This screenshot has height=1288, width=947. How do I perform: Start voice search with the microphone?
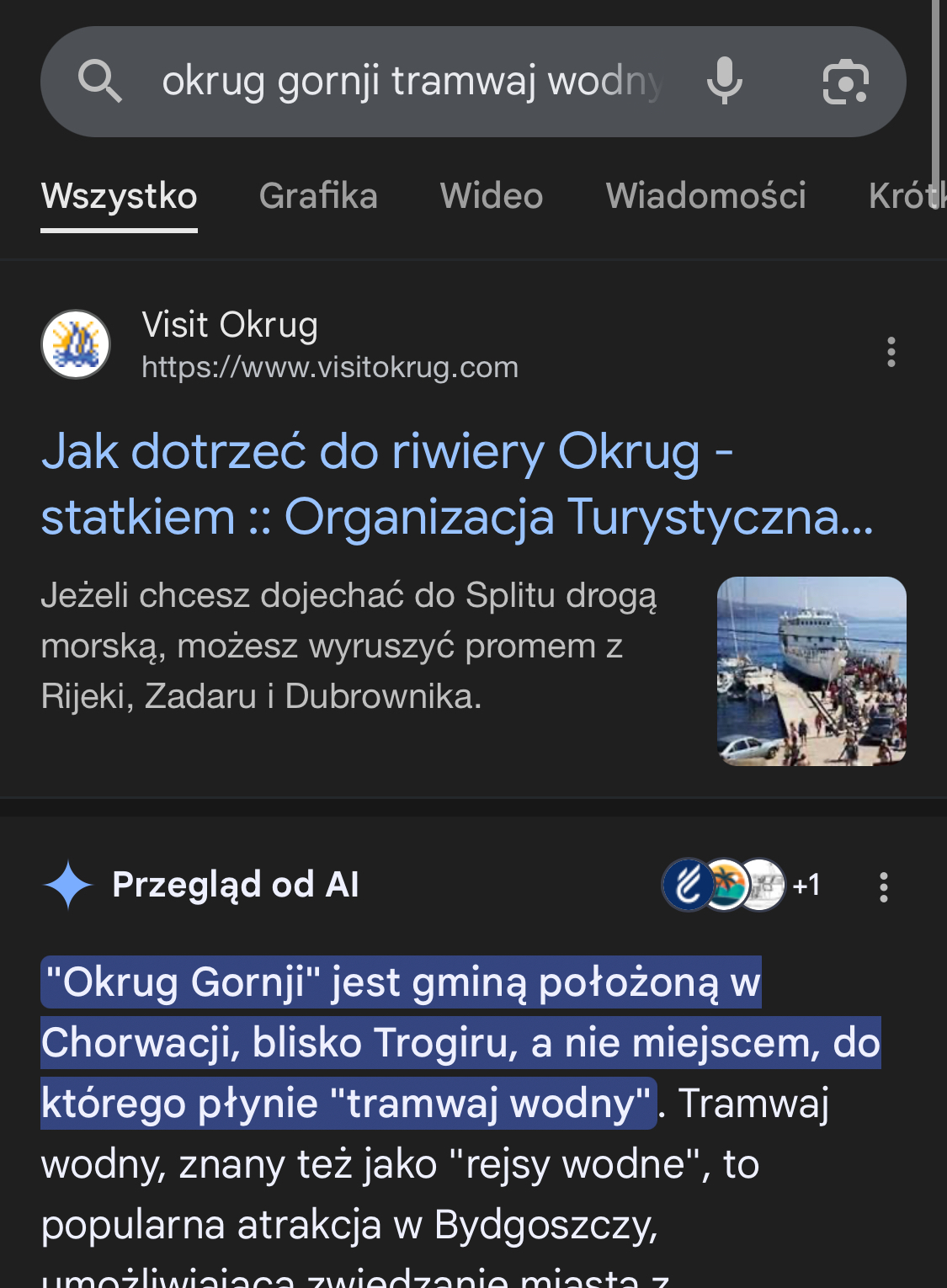coord(724,82)
